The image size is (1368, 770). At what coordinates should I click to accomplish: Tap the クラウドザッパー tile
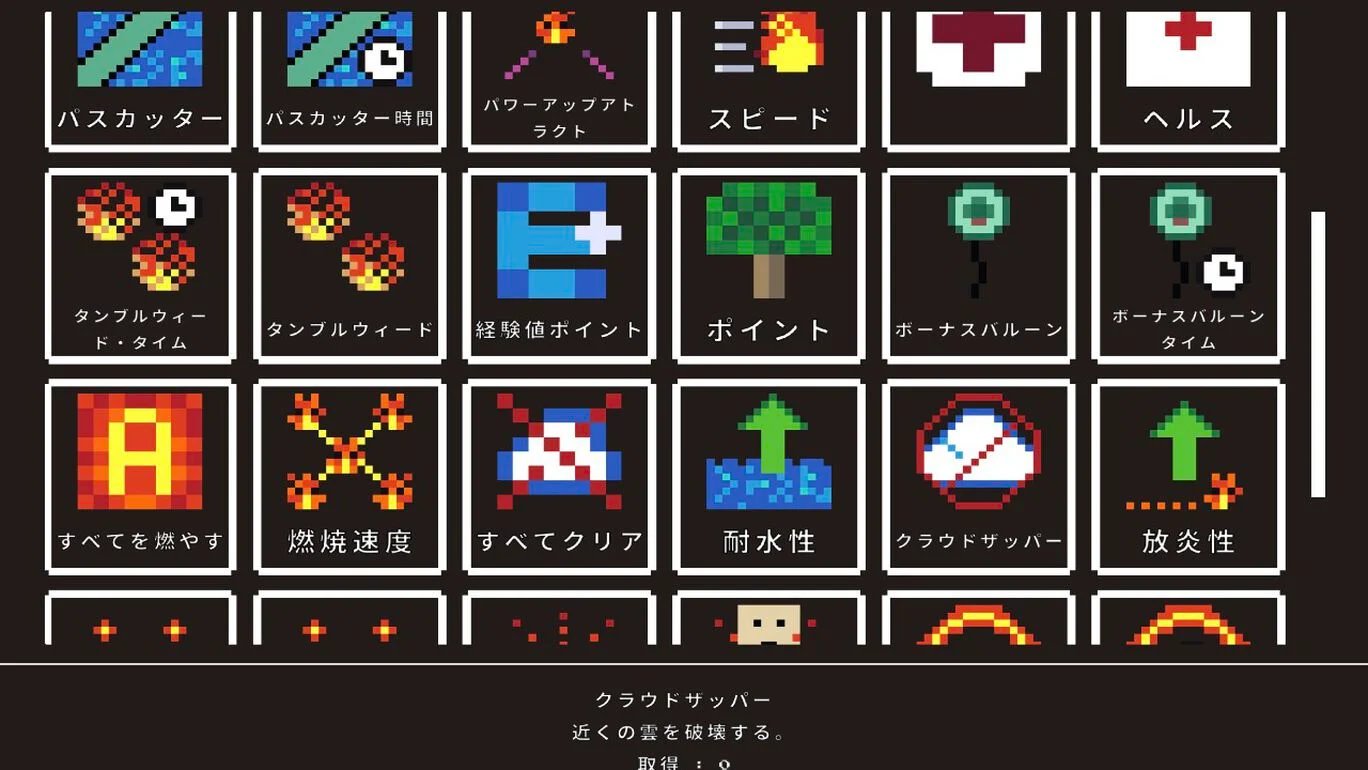coord(978,477)
